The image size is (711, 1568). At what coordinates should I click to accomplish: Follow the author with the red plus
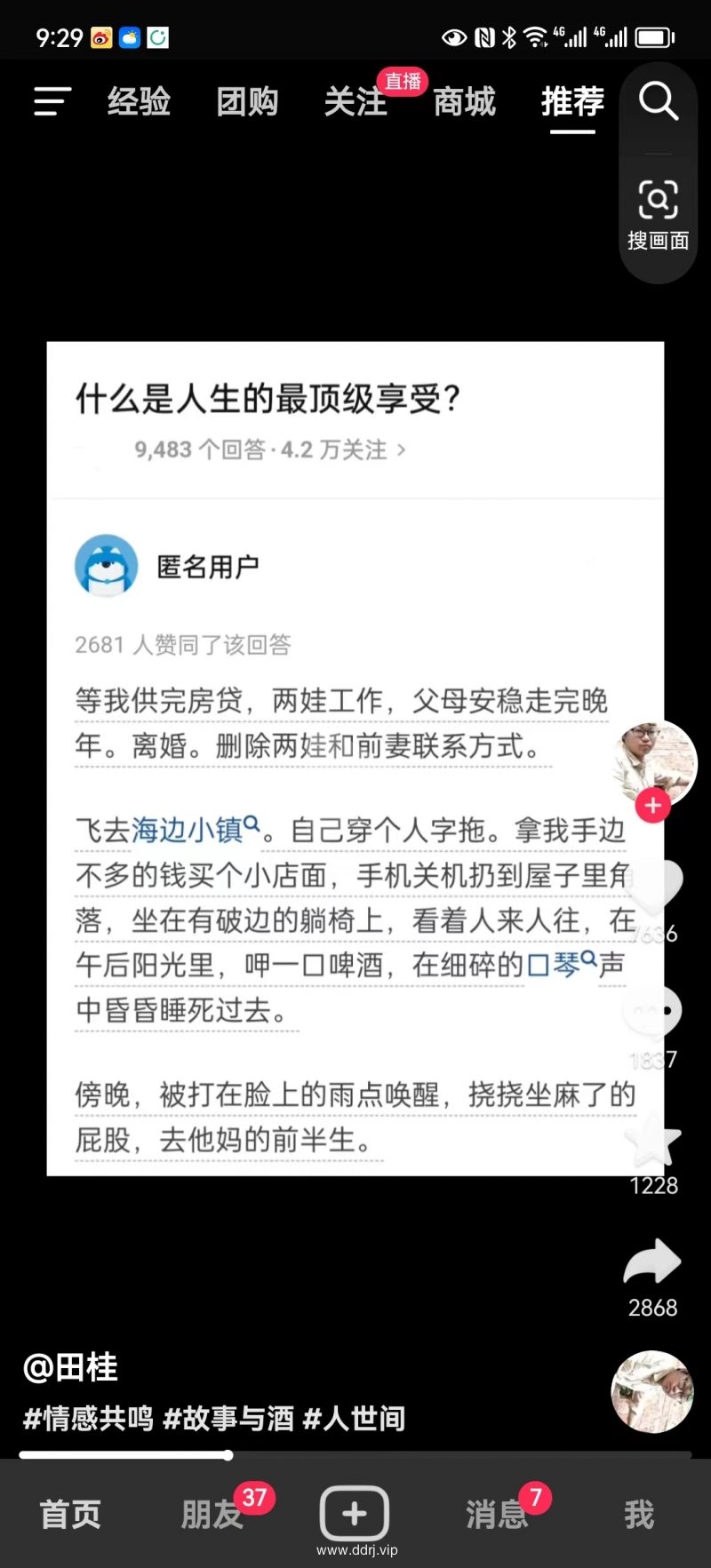[x=653, y=806]
